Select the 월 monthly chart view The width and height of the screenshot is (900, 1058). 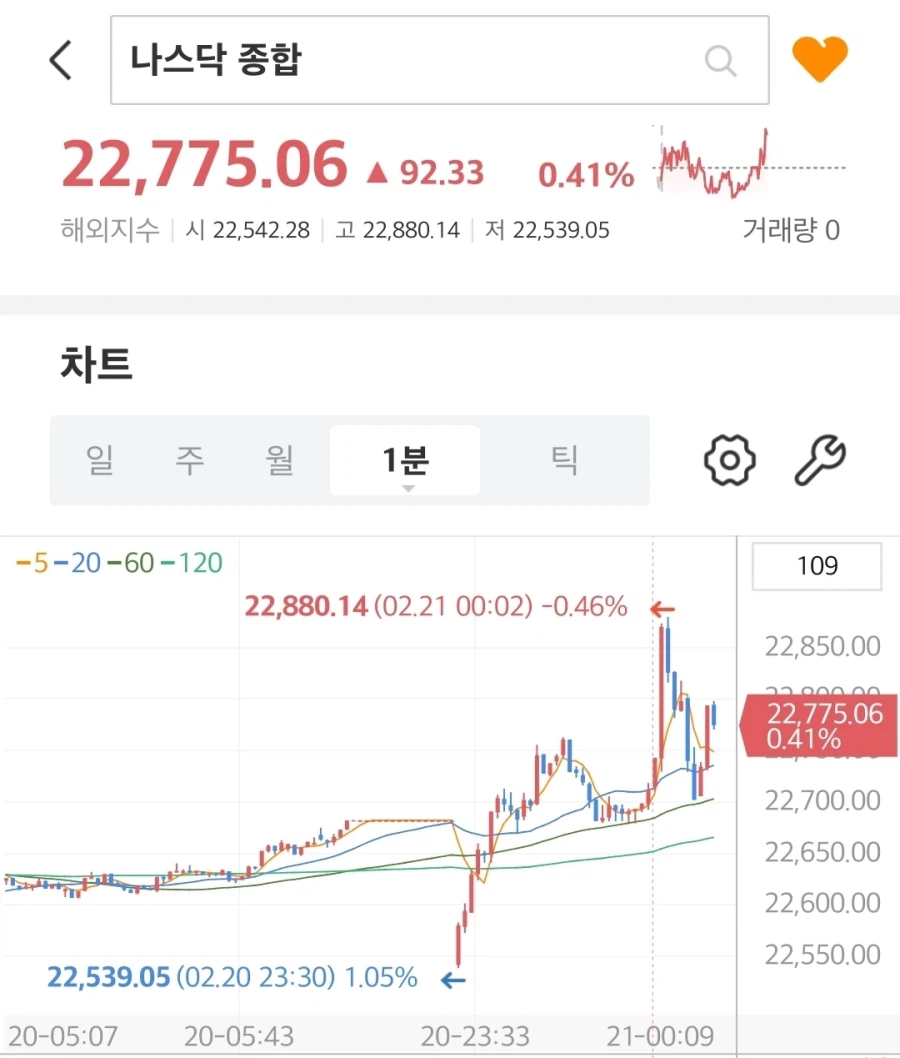(x=280, y=460)
